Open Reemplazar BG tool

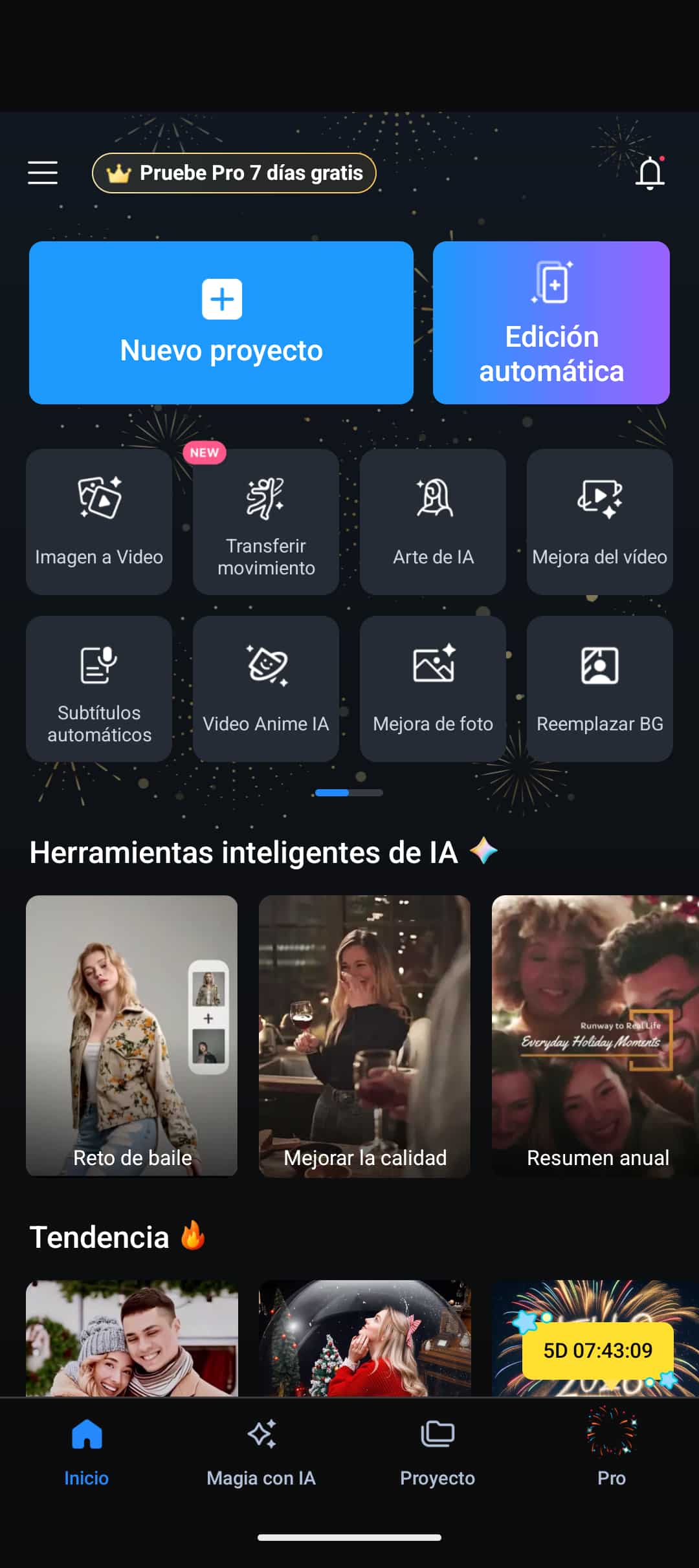[599, 688]
